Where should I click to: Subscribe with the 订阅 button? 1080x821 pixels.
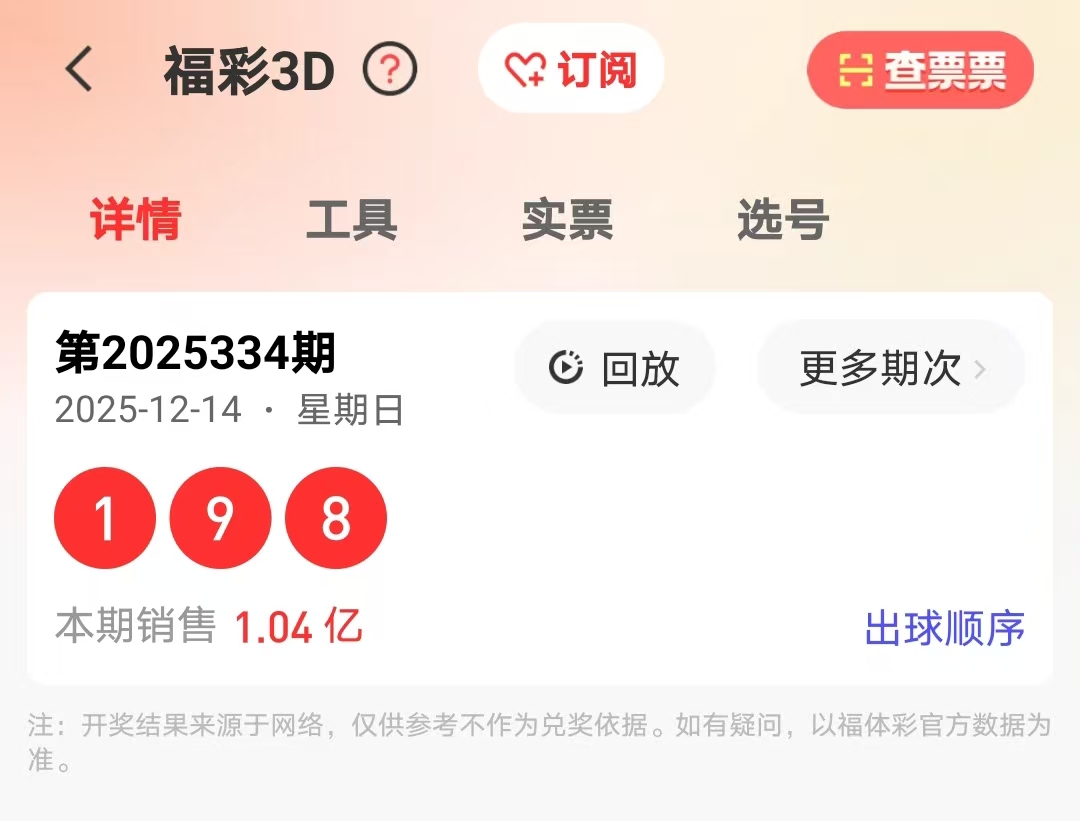571,69
